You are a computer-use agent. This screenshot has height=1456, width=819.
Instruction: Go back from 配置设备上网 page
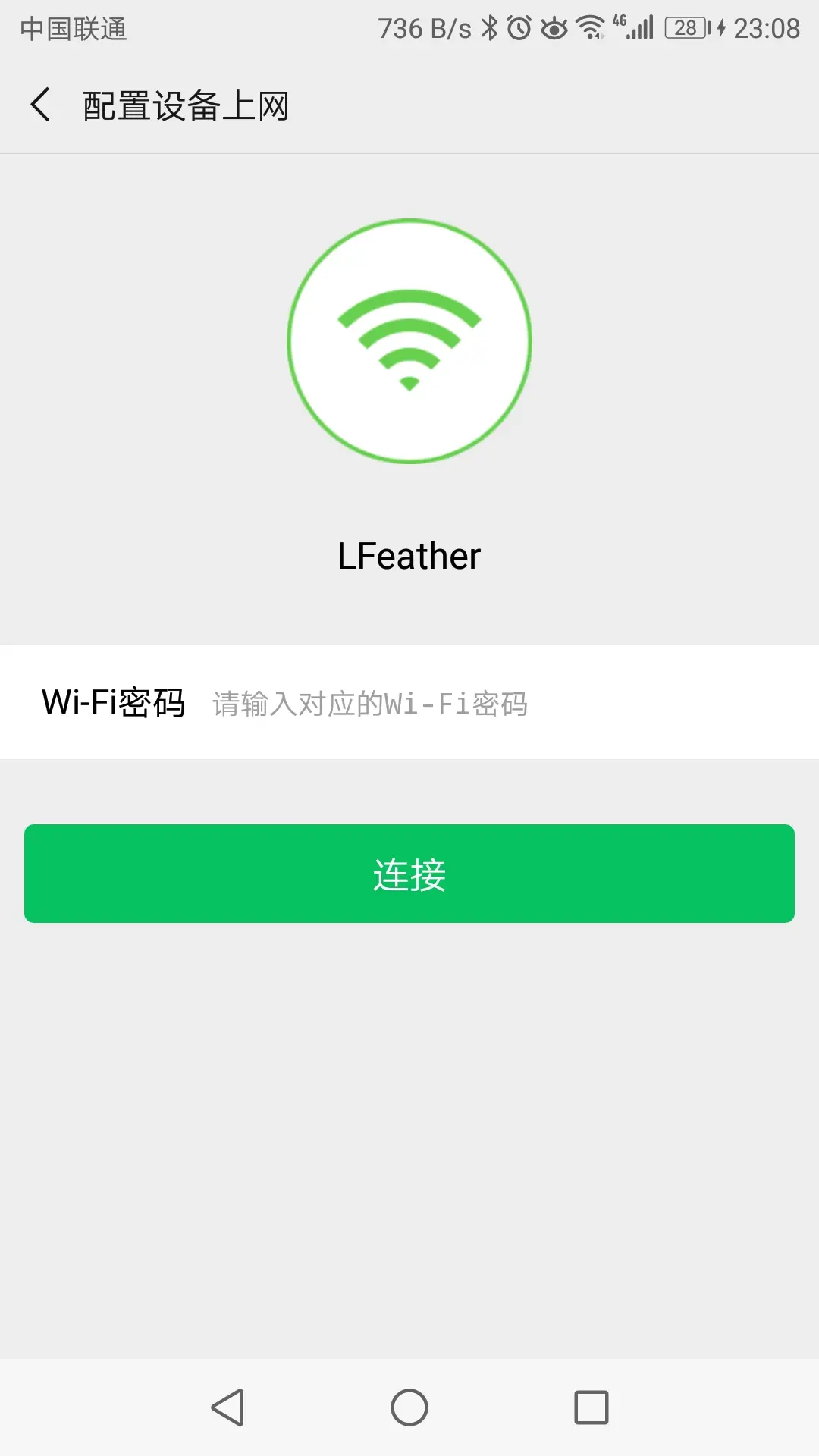(x=41, y=105)
